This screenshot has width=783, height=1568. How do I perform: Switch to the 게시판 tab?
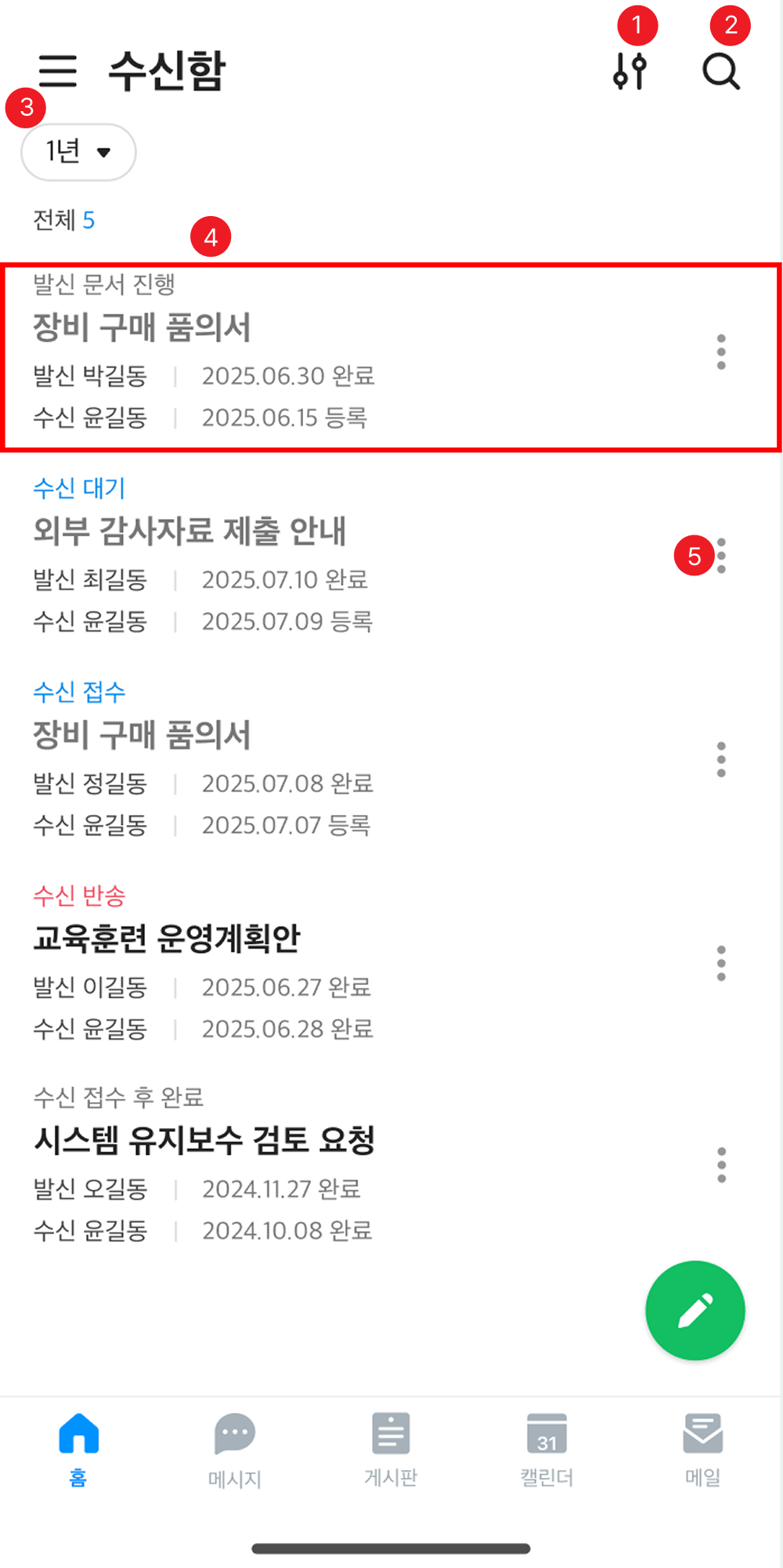391,1448
